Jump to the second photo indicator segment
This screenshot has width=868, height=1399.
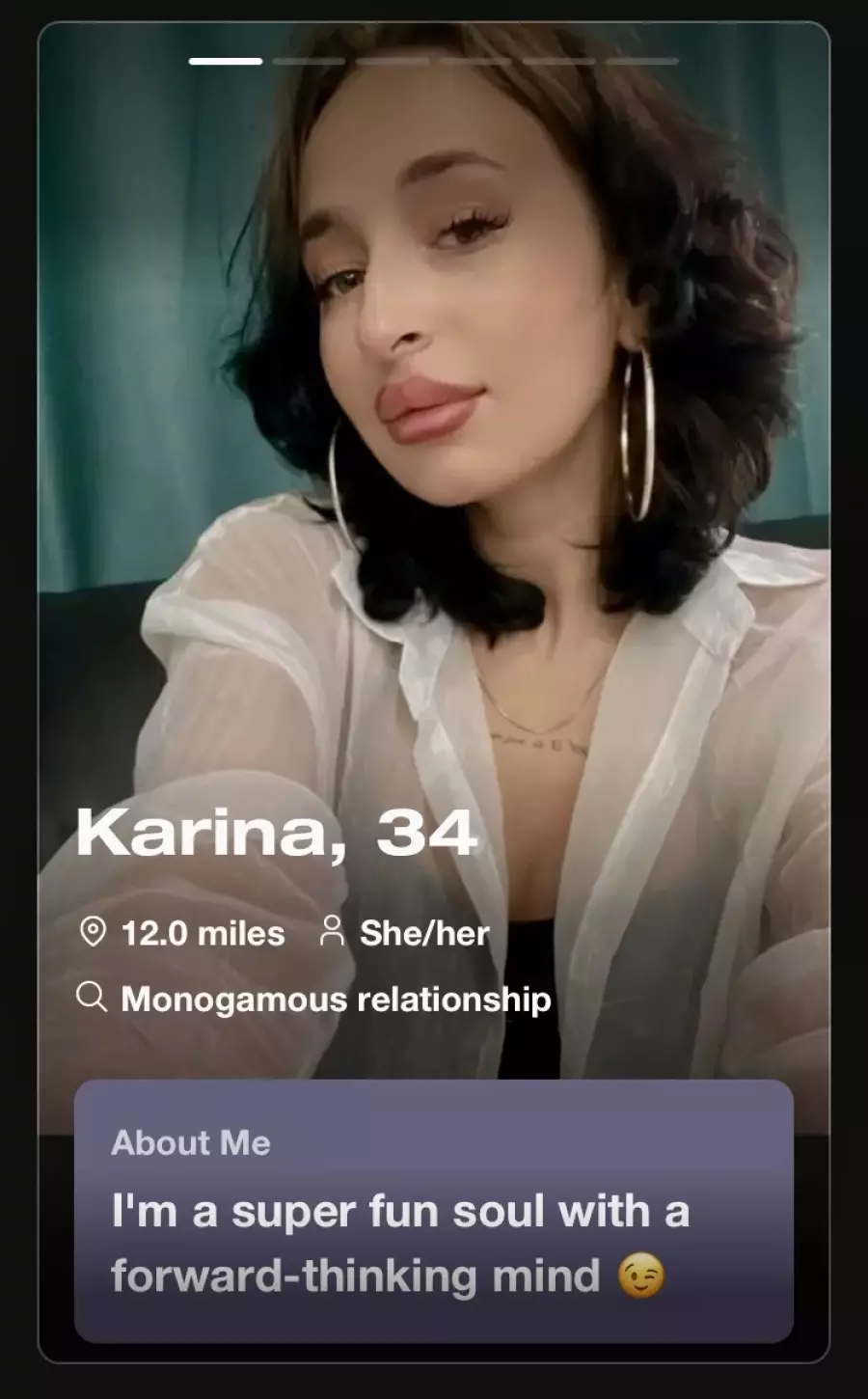click(310, 61)
